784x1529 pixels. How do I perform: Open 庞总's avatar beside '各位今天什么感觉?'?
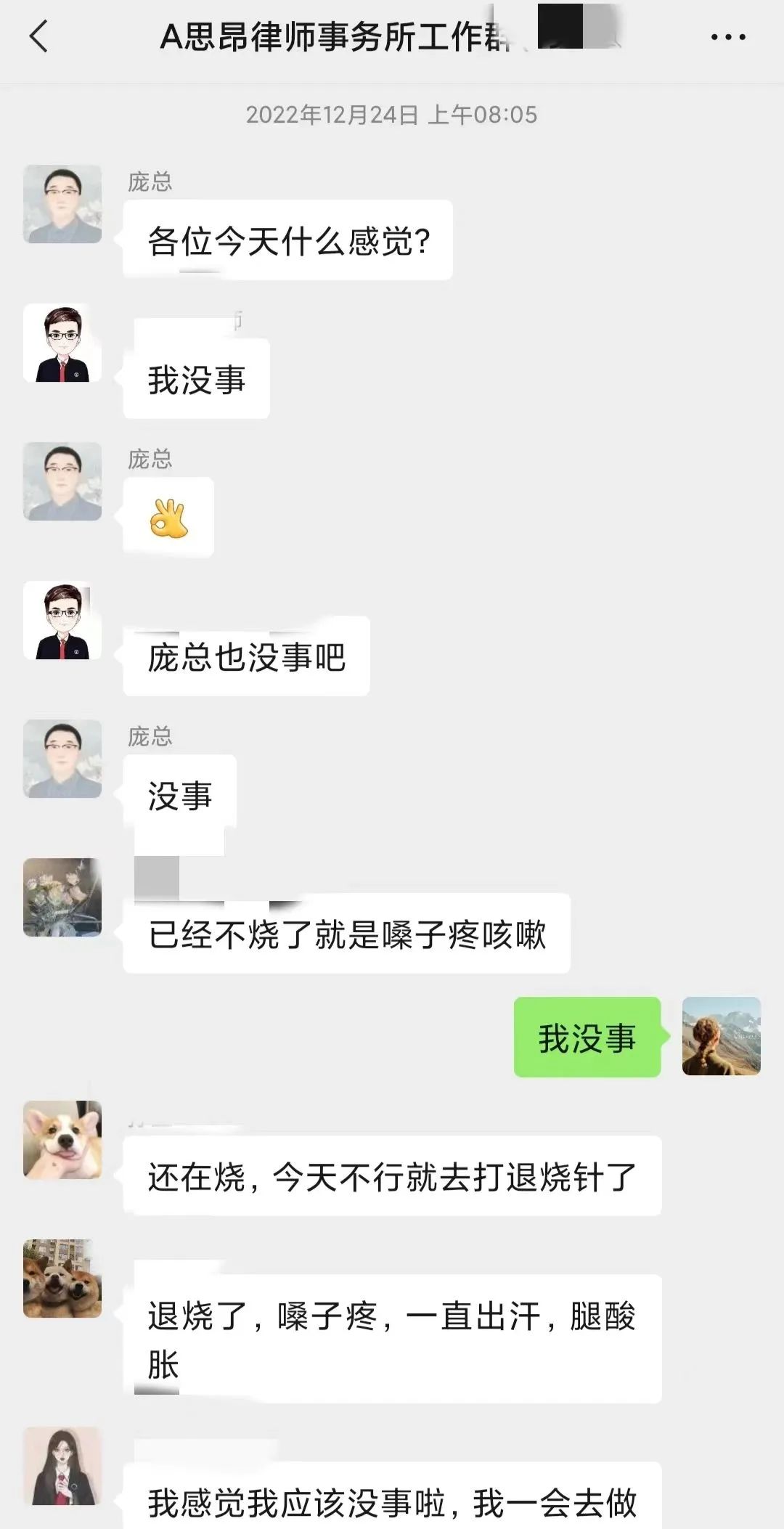click(x=62, y=204)
